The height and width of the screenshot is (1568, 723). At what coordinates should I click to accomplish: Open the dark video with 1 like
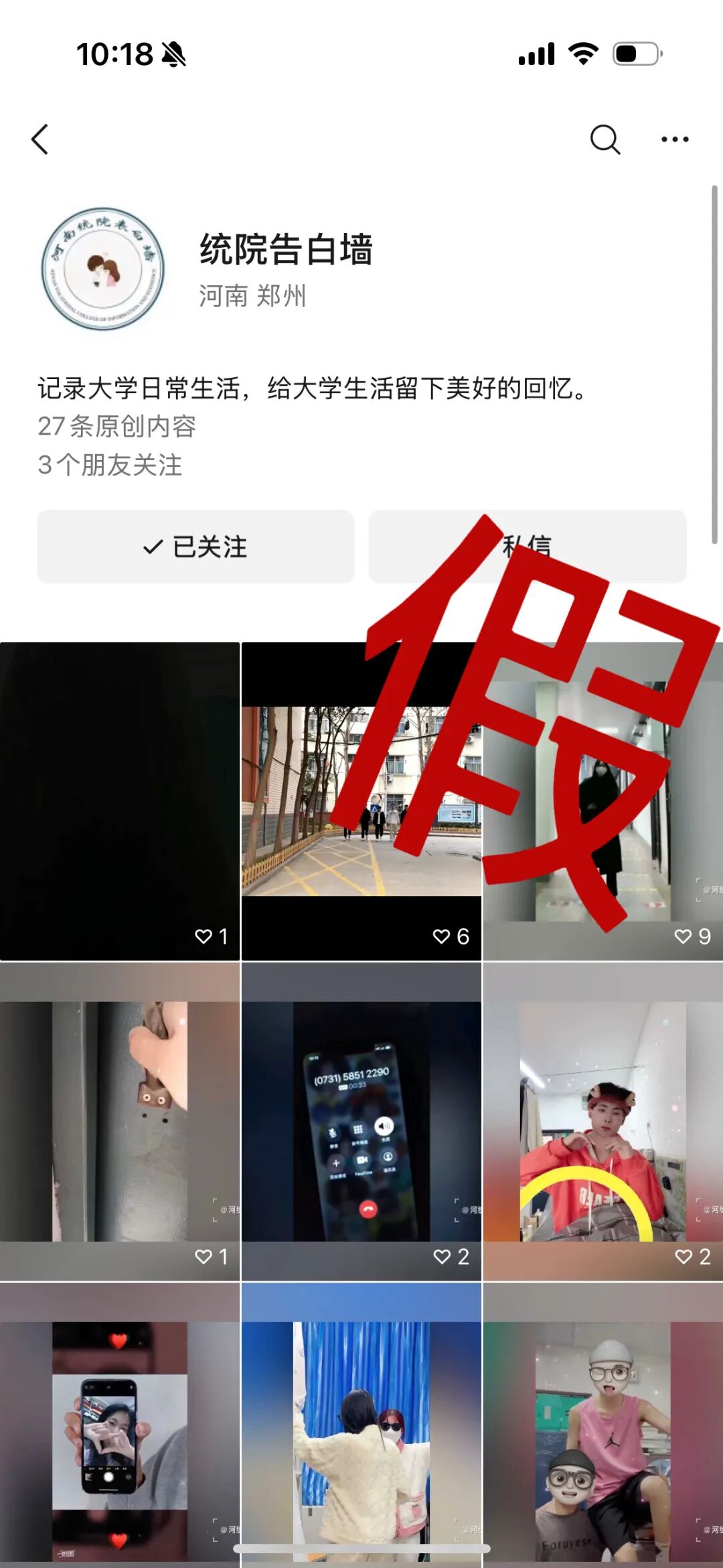point(119,800)
